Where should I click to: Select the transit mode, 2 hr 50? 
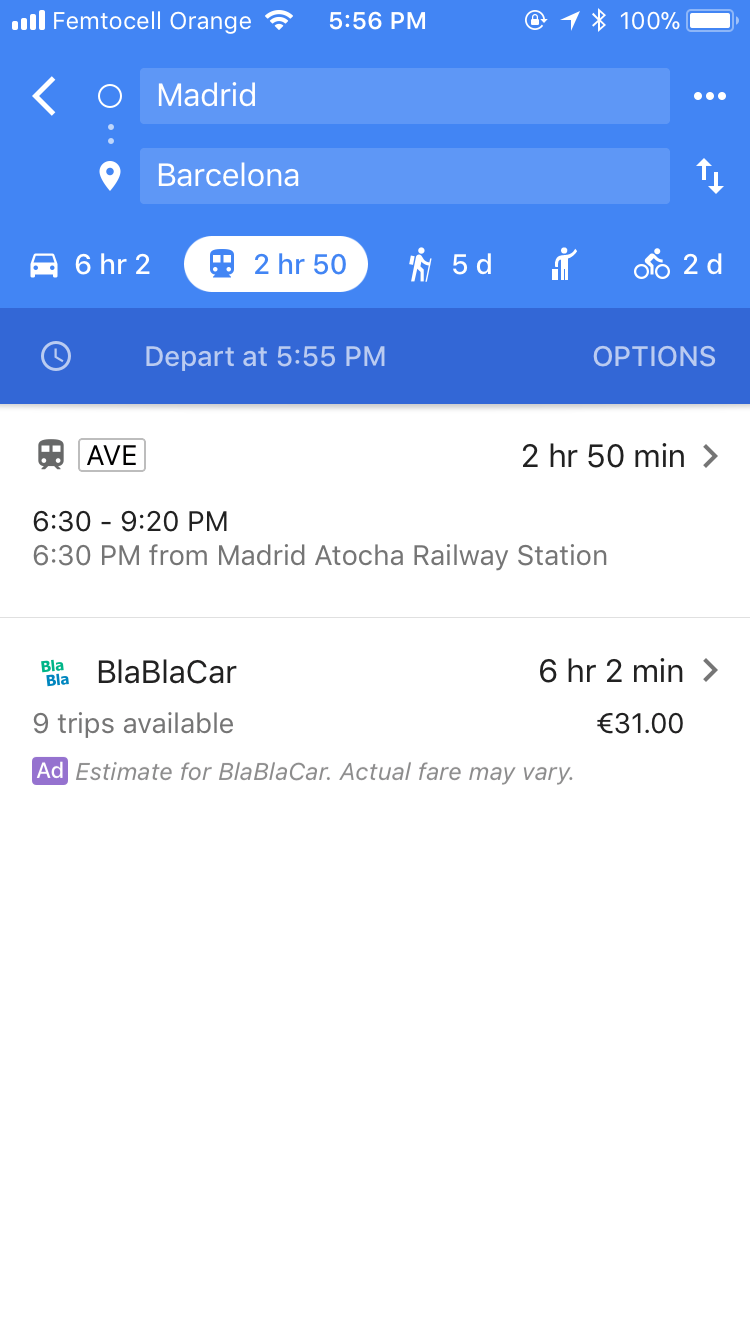(276, 265)
